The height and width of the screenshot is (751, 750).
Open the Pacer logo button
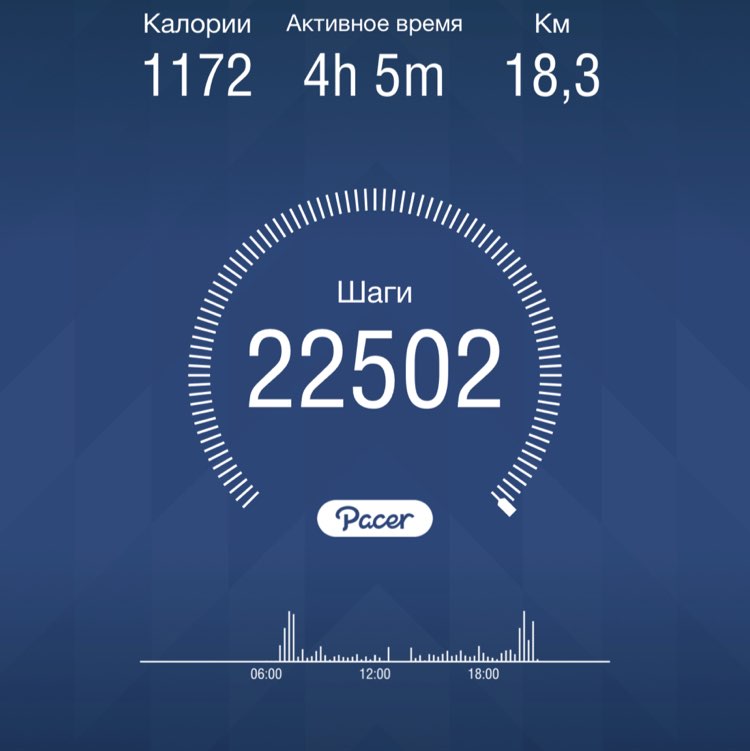(x=374, y=518)
